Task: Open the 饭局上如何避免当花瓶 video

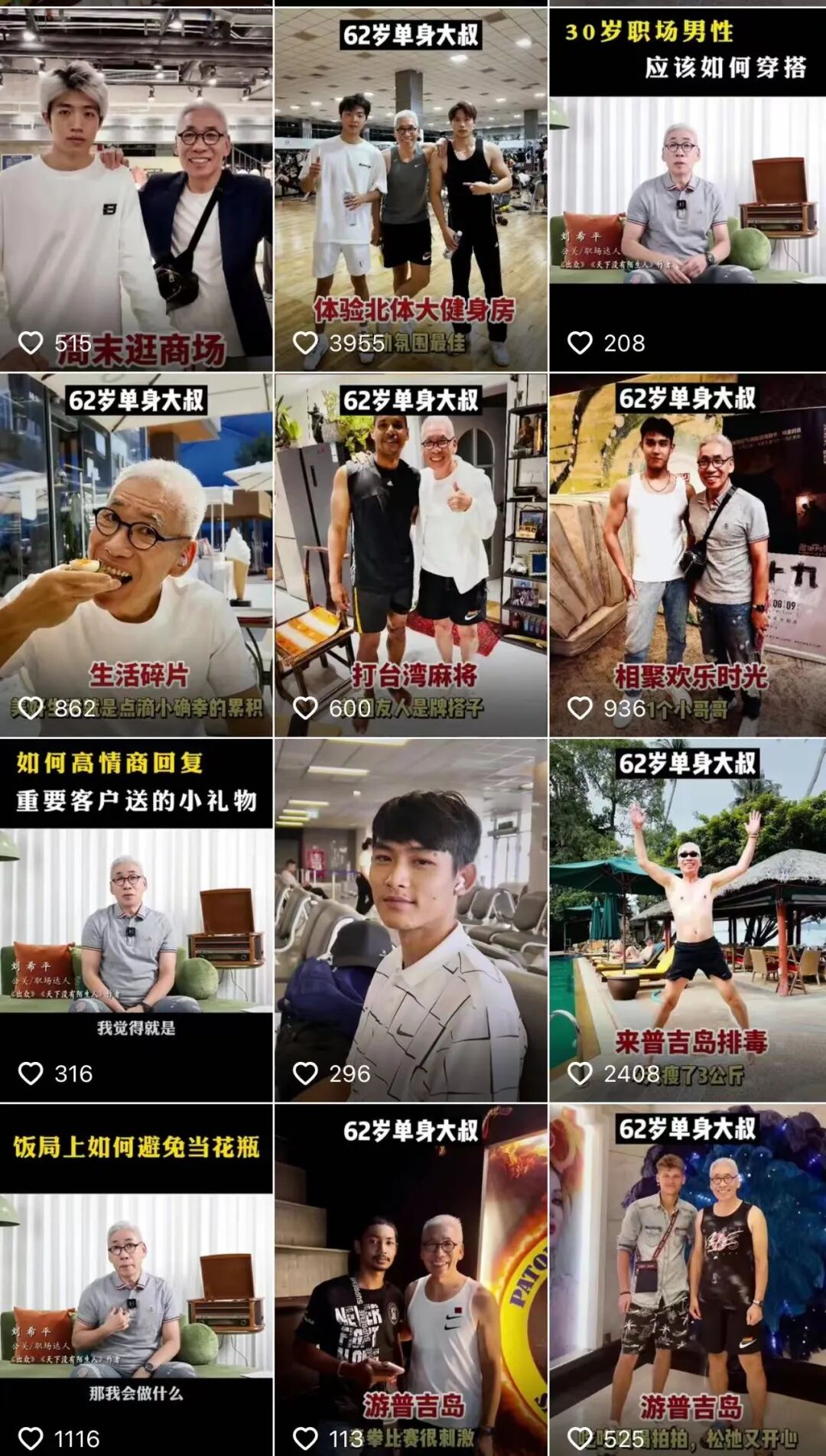Action: coord(136,1280)
